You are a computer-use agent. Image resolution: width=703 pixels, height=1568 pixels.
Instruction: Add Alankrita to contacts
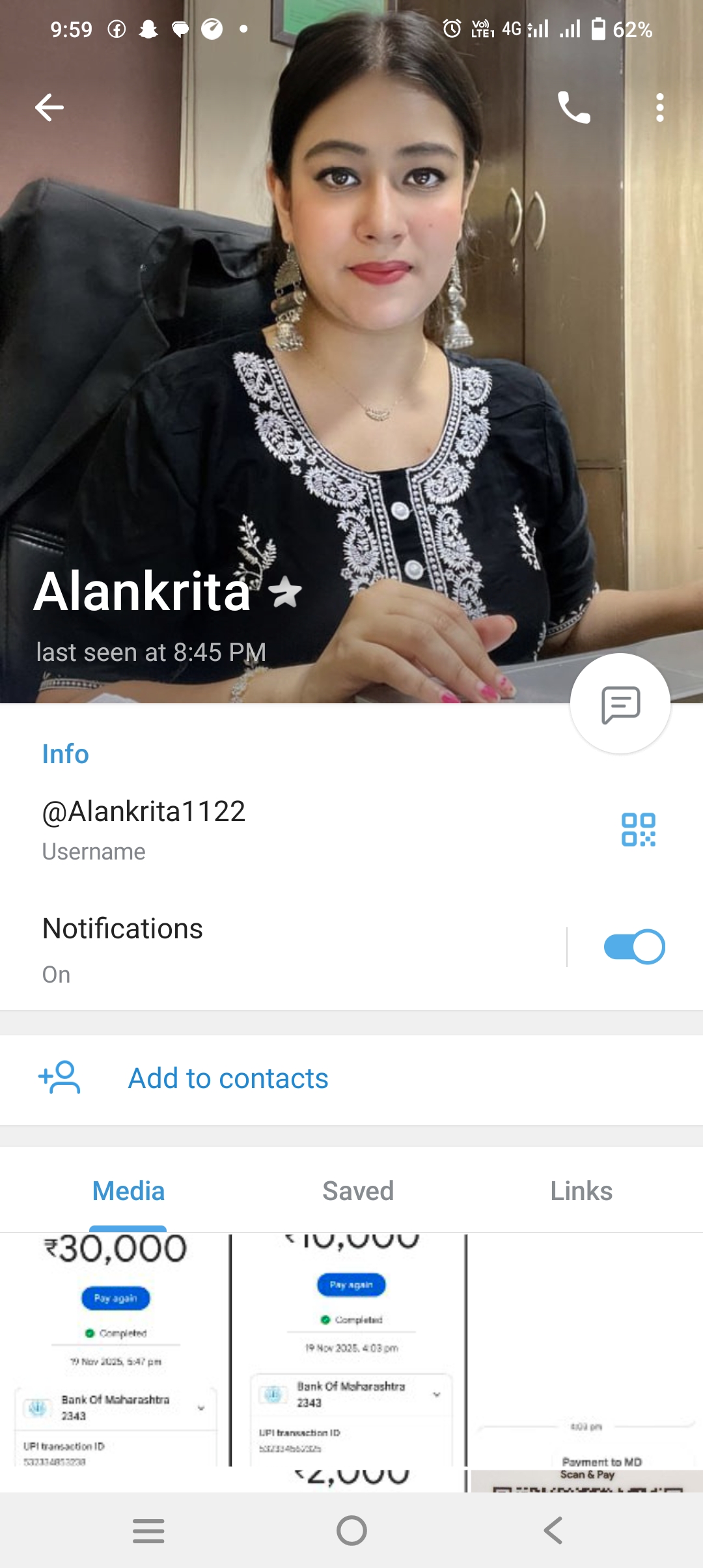[228, 1078]
